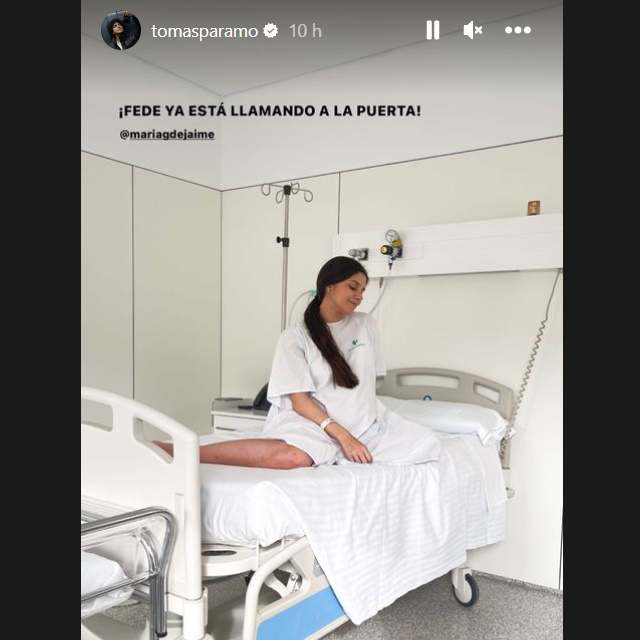Image resolution: width=640 pixels, height=640 pixels.
Task: Open tomasparamo's profile picture
Action: coord(120,31)
